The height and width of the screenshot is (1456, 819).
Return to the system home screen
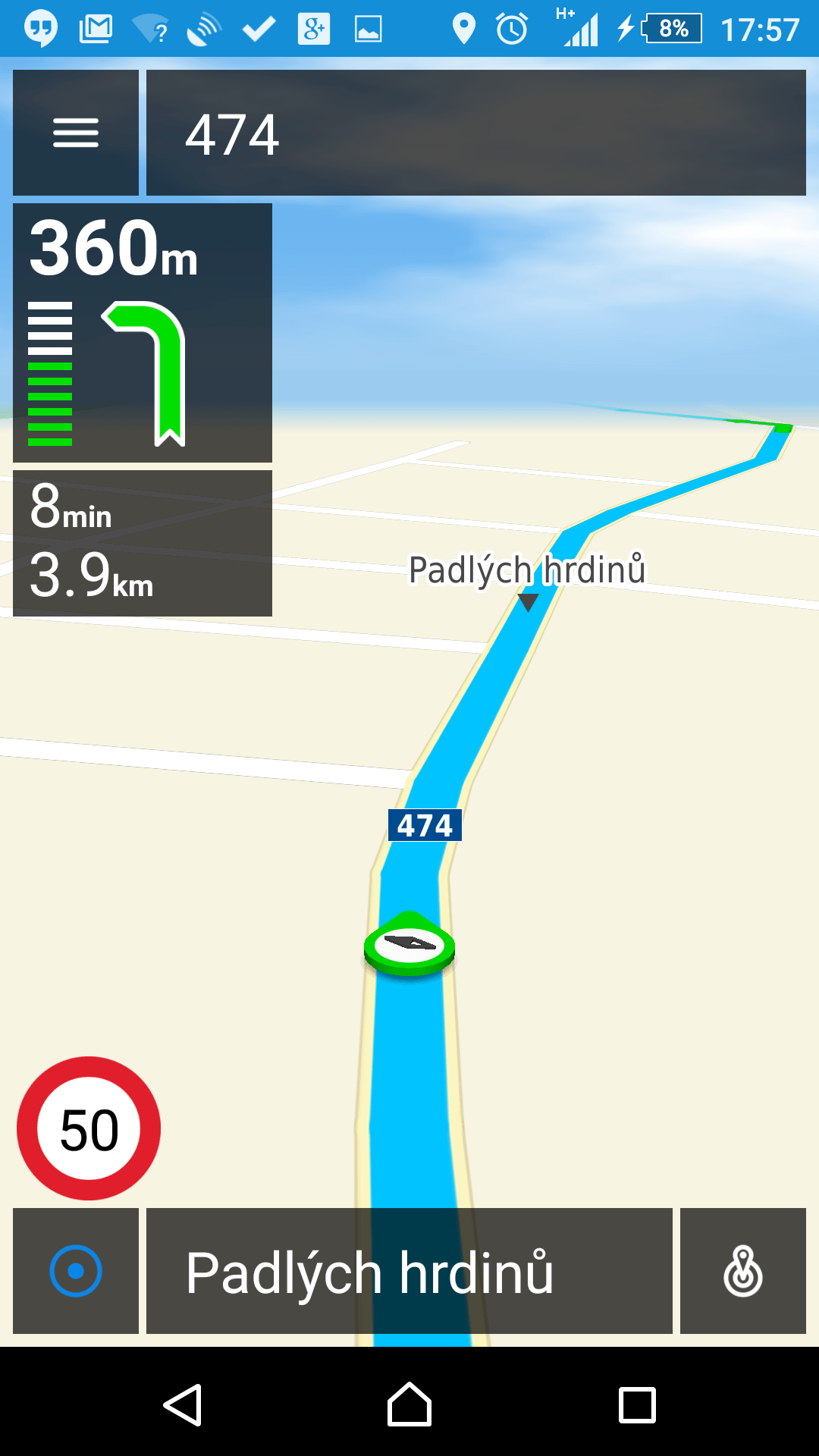409,1404
